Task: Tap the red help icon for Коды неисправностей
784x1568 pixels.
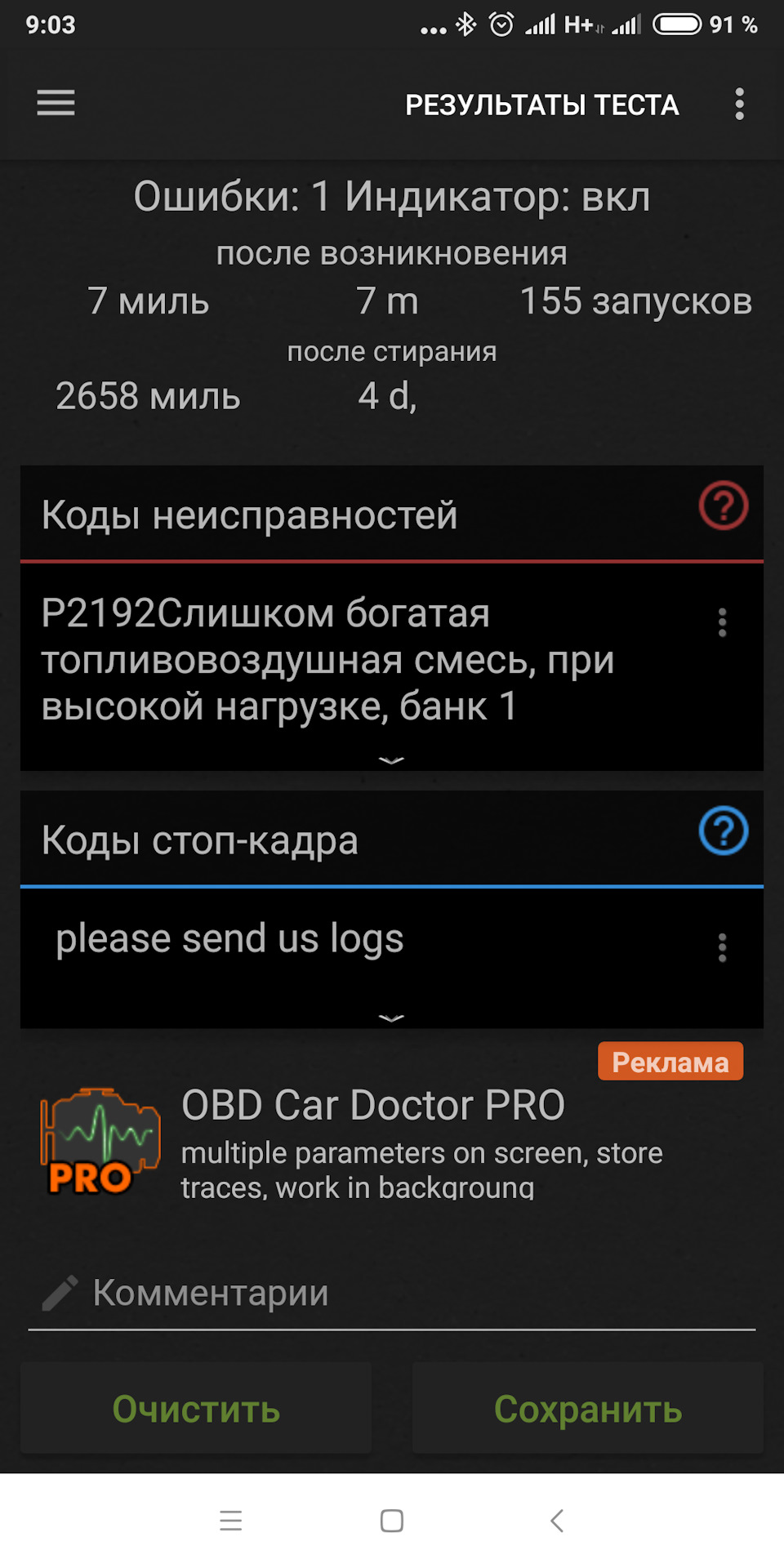Action: coord(723,506)
